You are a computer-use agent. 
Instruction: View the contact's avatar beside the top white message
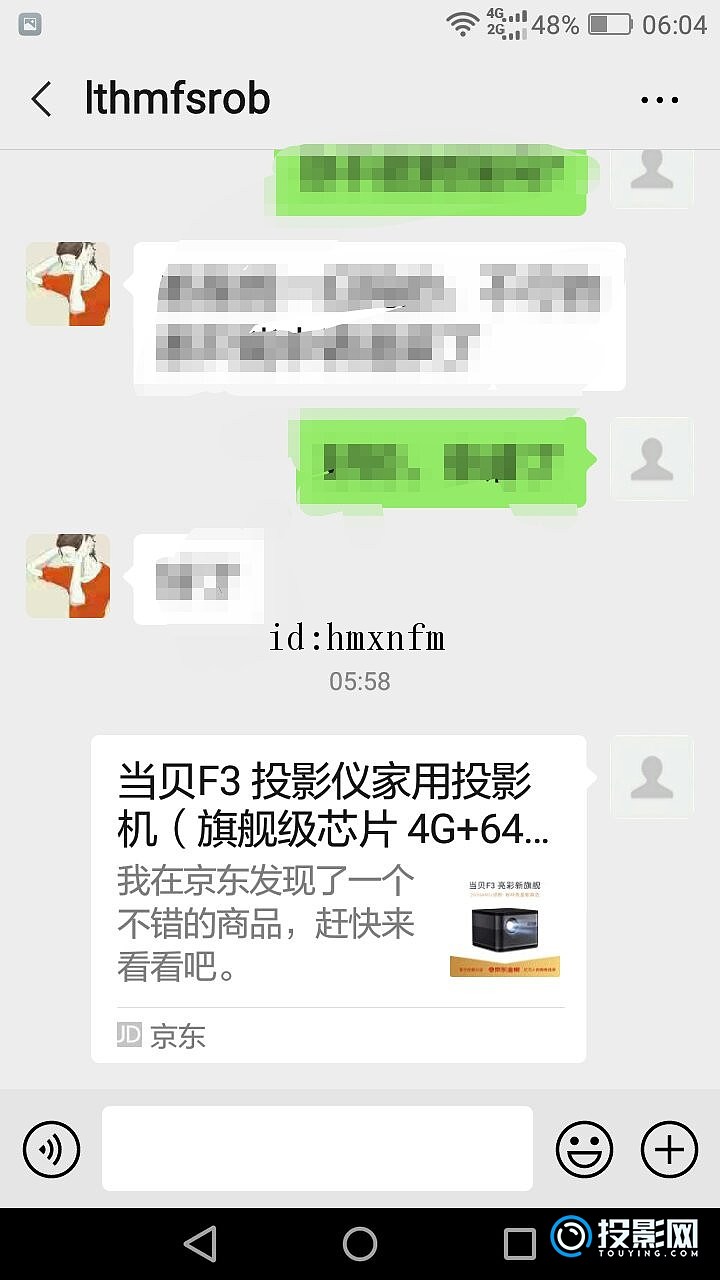[x=68, y=284]
